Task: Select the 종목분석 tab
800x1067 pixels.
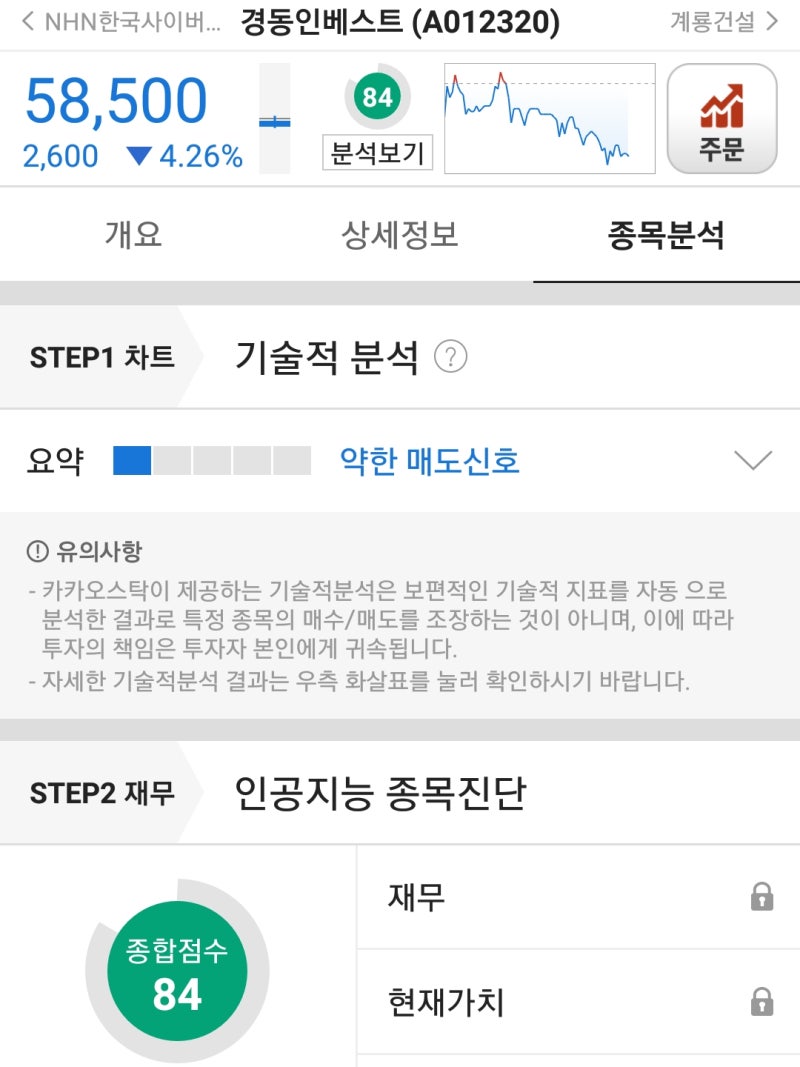Action: pyautogui.click(x=665, y=234)
